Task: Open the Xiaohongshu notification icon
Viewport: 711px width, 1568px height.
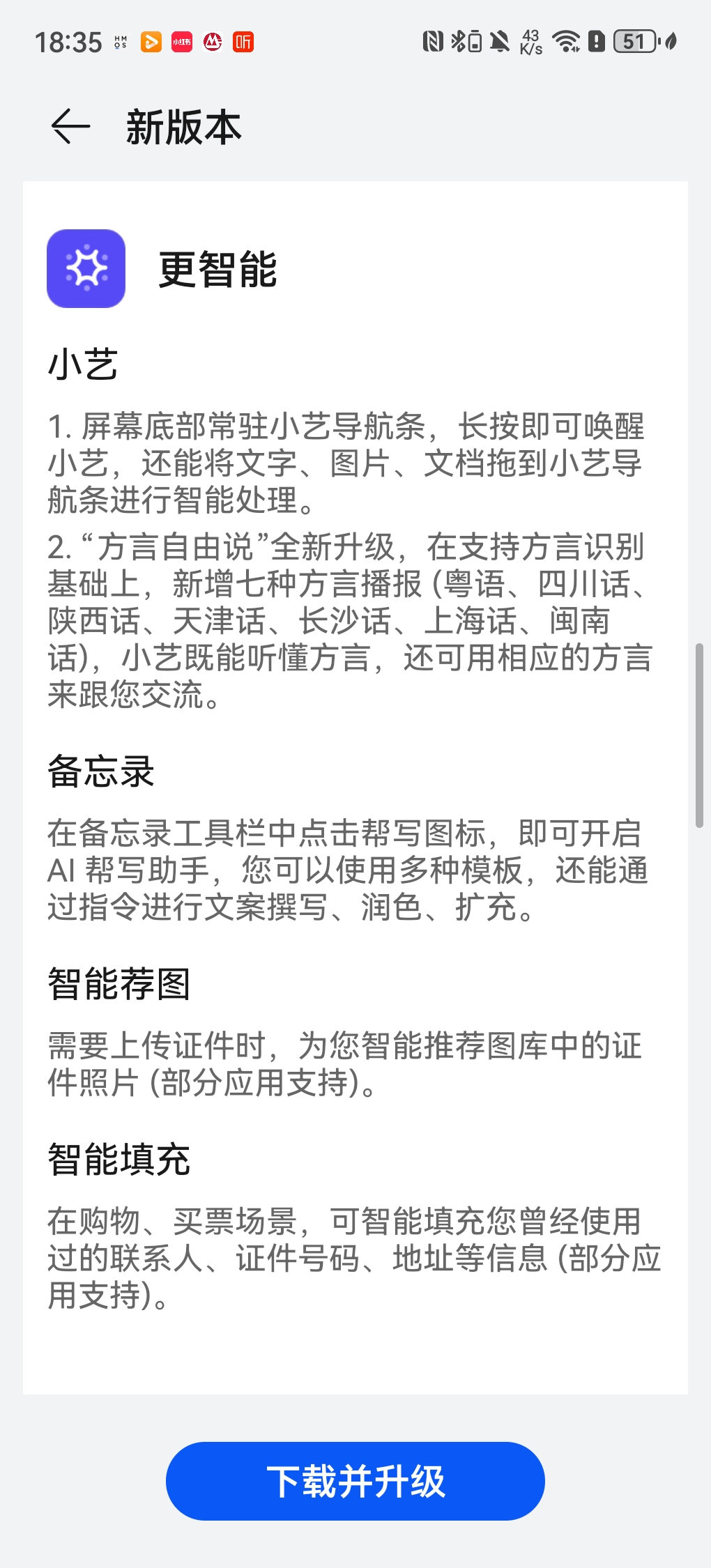Action: click(x=183, y=42)
